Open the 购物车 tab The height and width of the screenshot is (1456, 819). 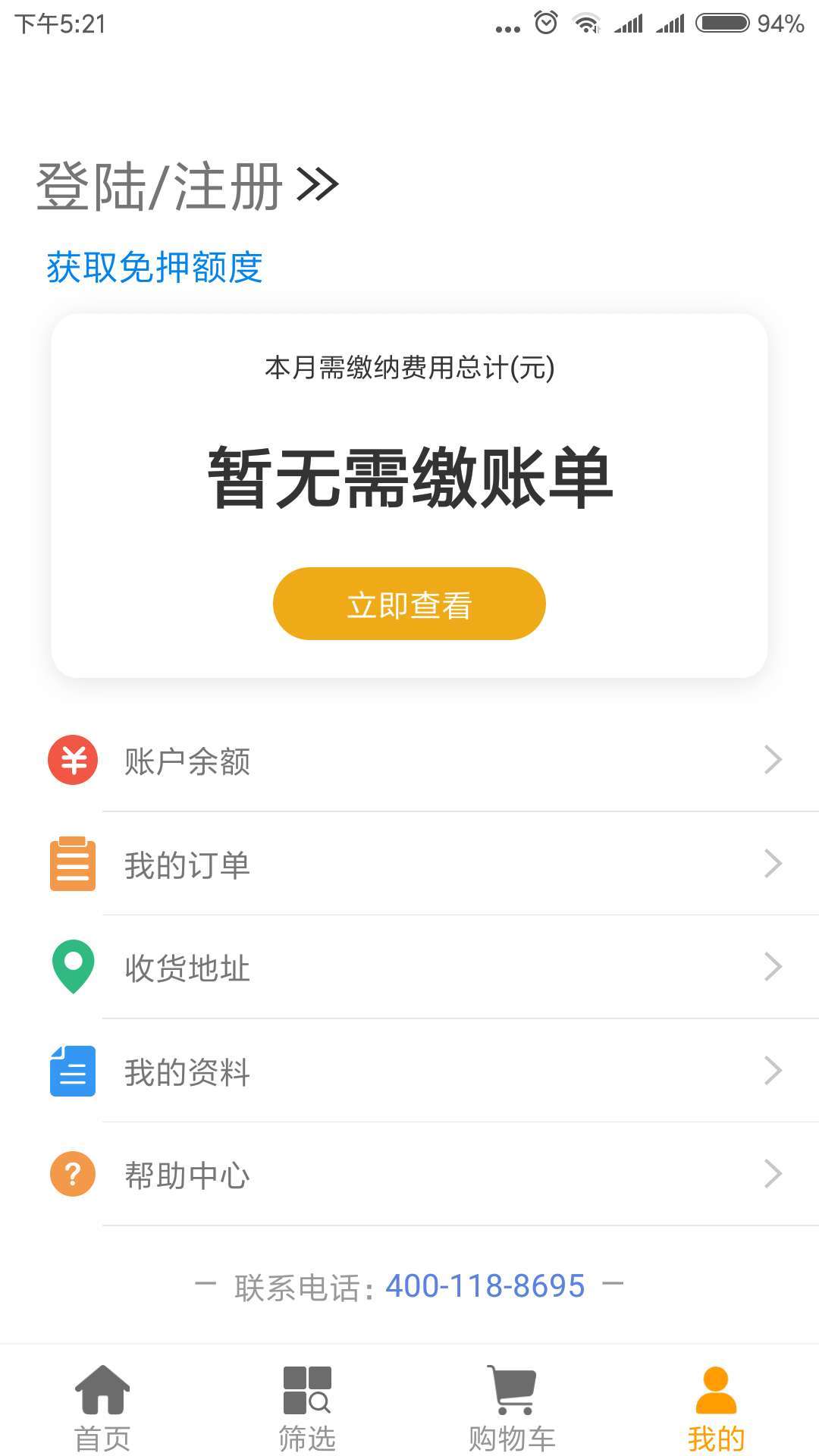pos(512,1407)
